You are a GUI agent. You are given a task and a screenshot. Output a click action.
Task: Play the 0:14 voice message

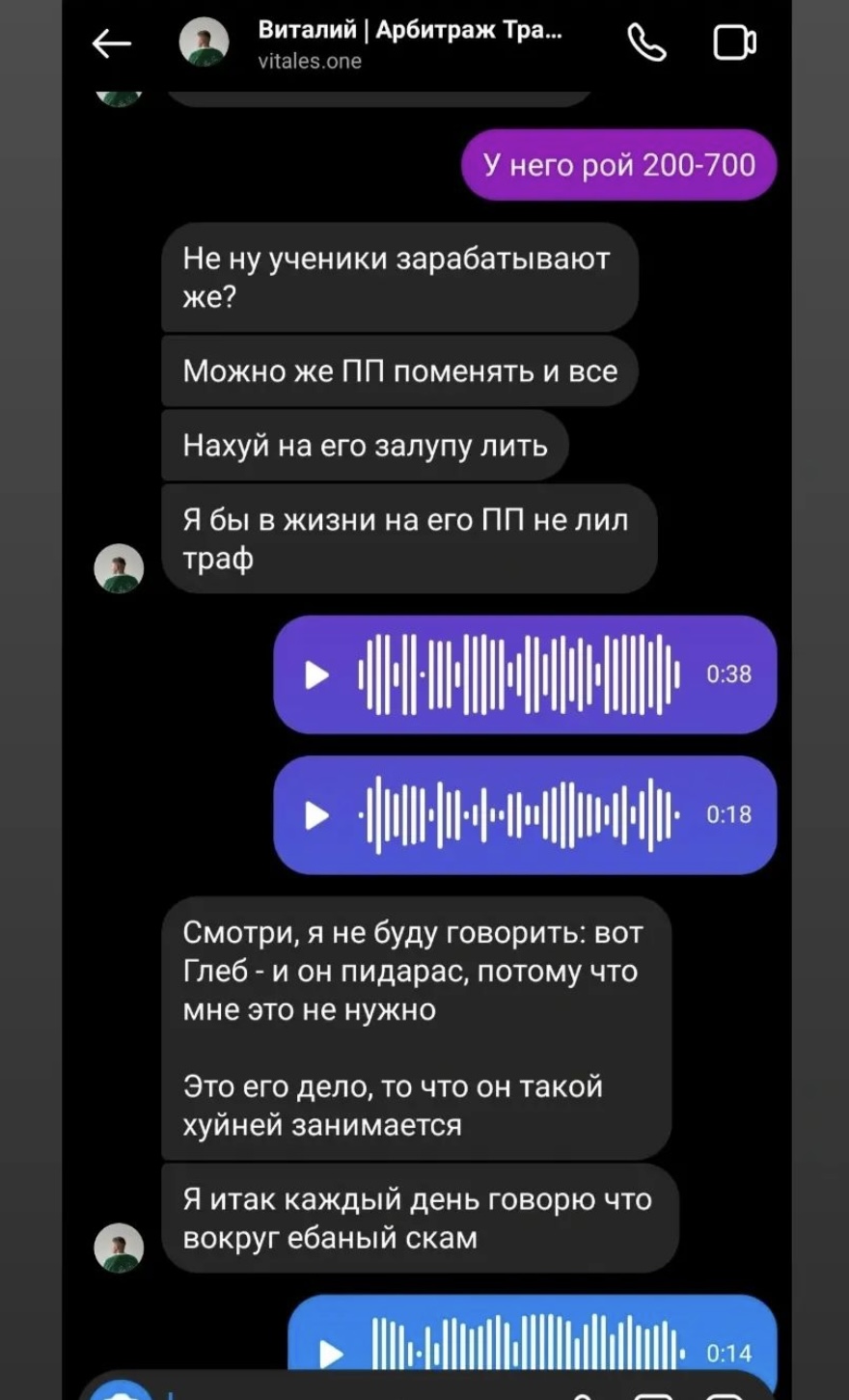coord(331,1353)
